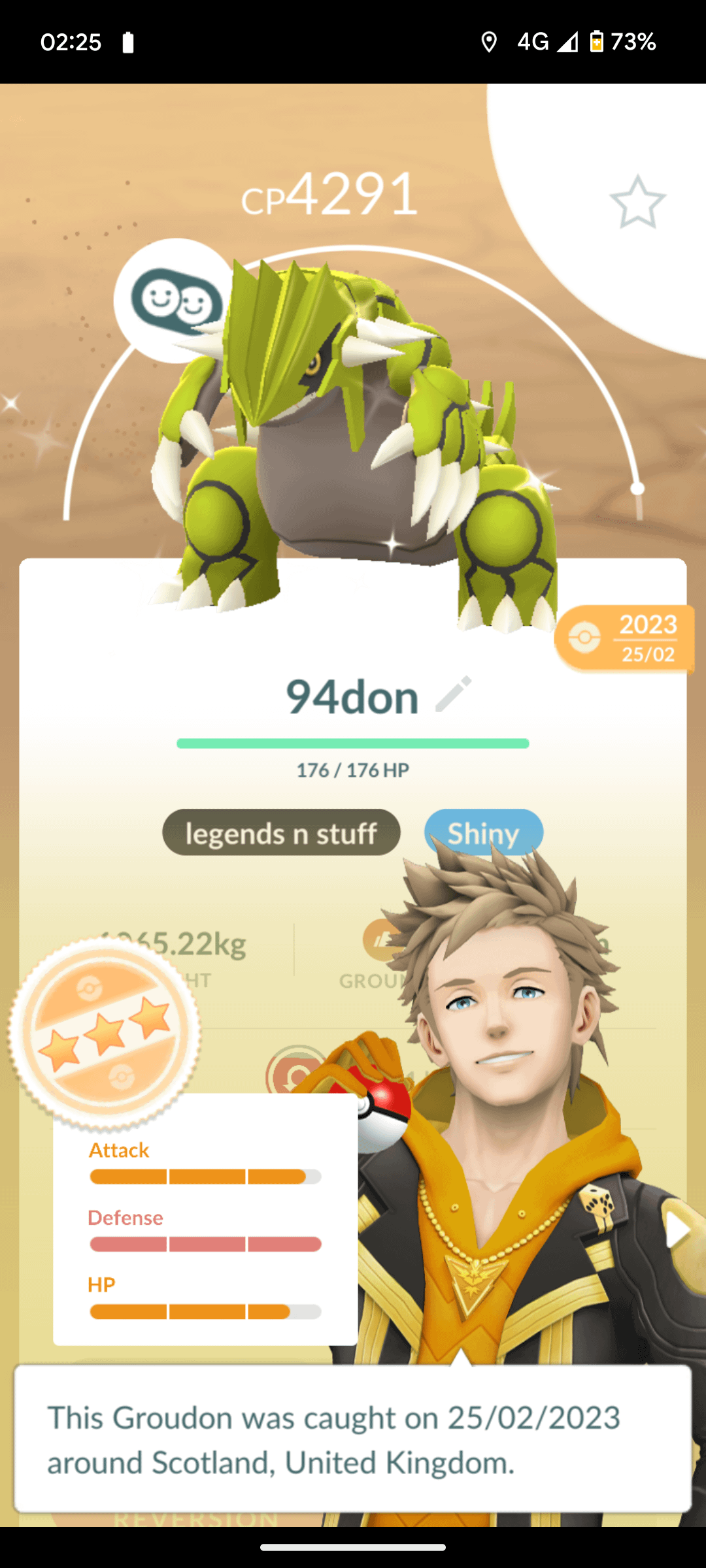Image resolution: width=706 pixels, height=1568 pixels.
Task: Open the 'legends n stuff' tag
Action: tap(281, 833)
